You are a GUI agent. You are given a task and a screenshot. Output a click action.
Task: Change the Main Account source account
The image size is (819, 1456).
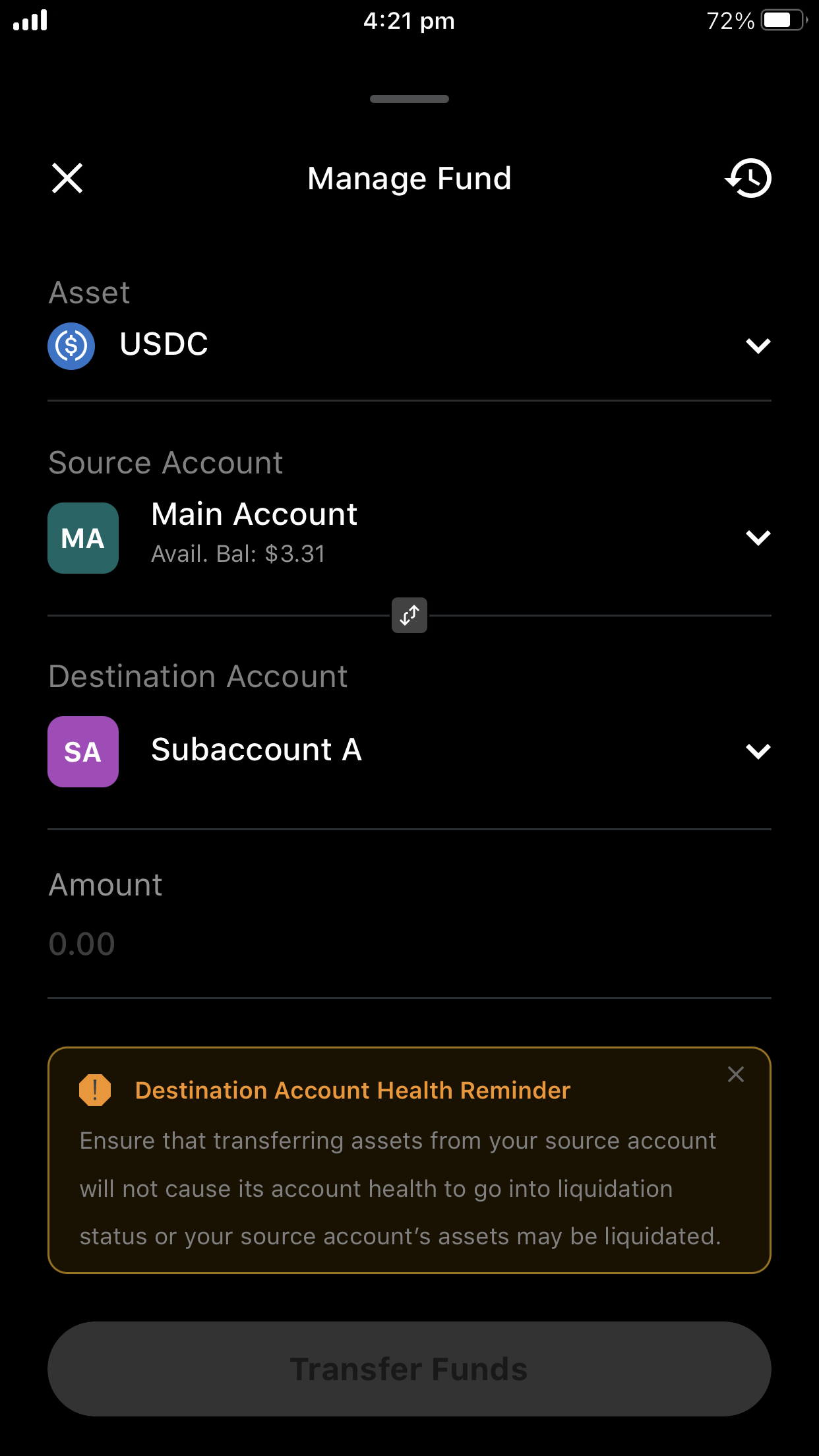pyautogui.click(x=409, y=538)
